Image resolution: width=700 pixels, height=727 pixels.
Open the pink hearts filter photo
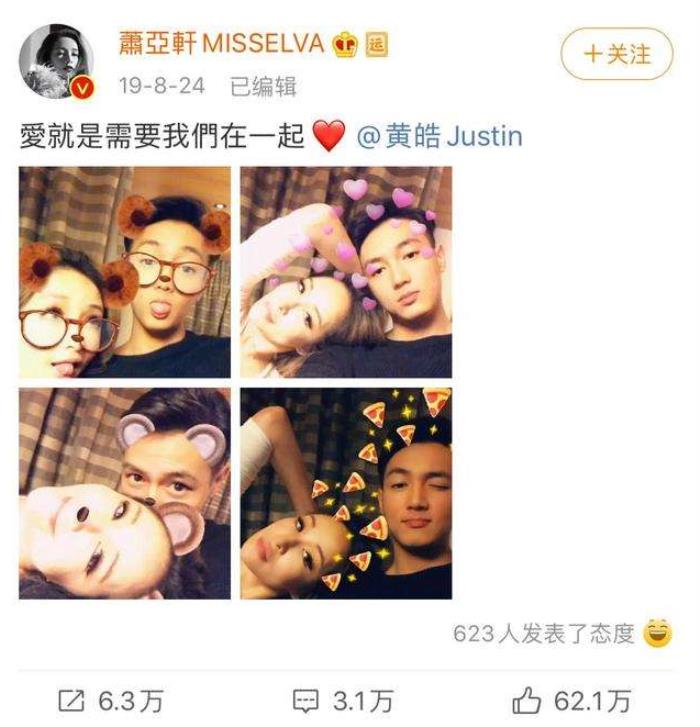346,272
